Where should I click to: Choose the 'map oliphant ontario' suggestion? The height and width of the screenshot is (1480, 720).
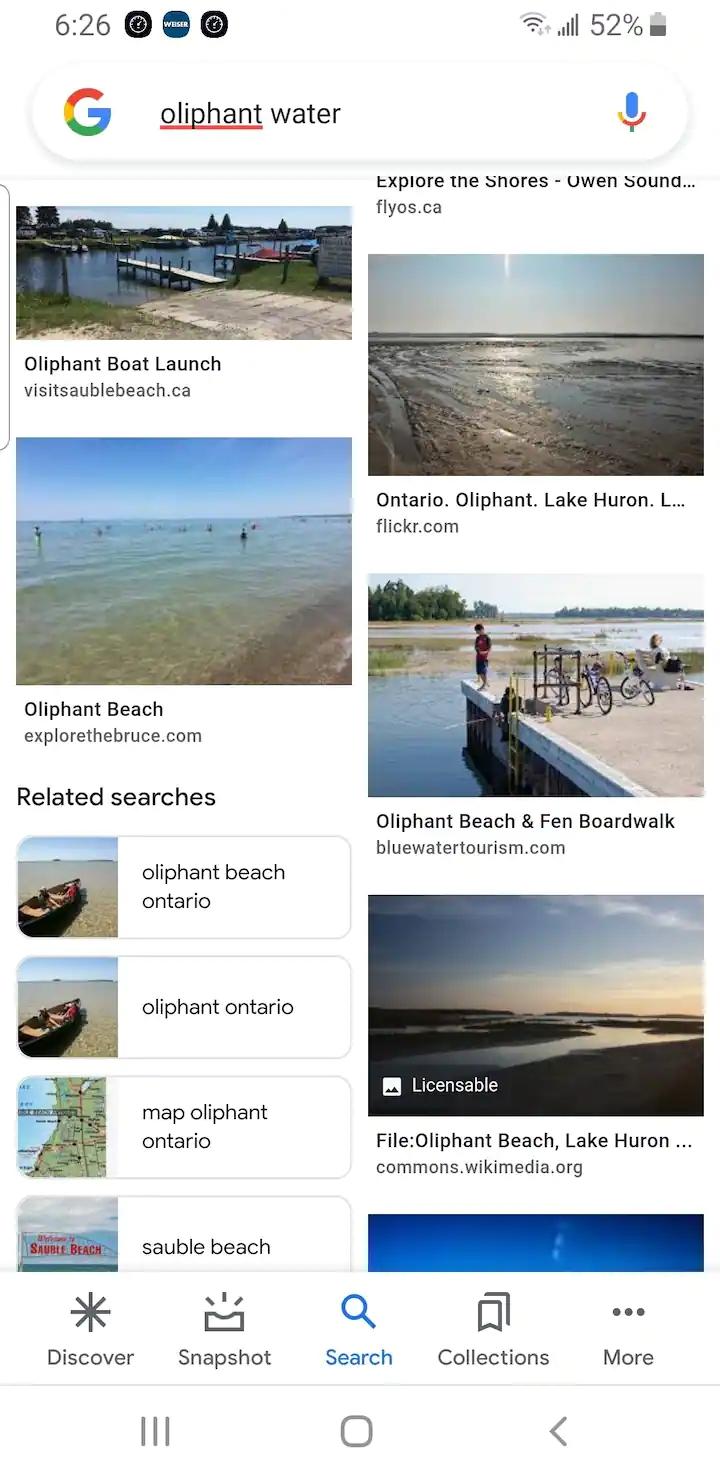click(184, 1127)
